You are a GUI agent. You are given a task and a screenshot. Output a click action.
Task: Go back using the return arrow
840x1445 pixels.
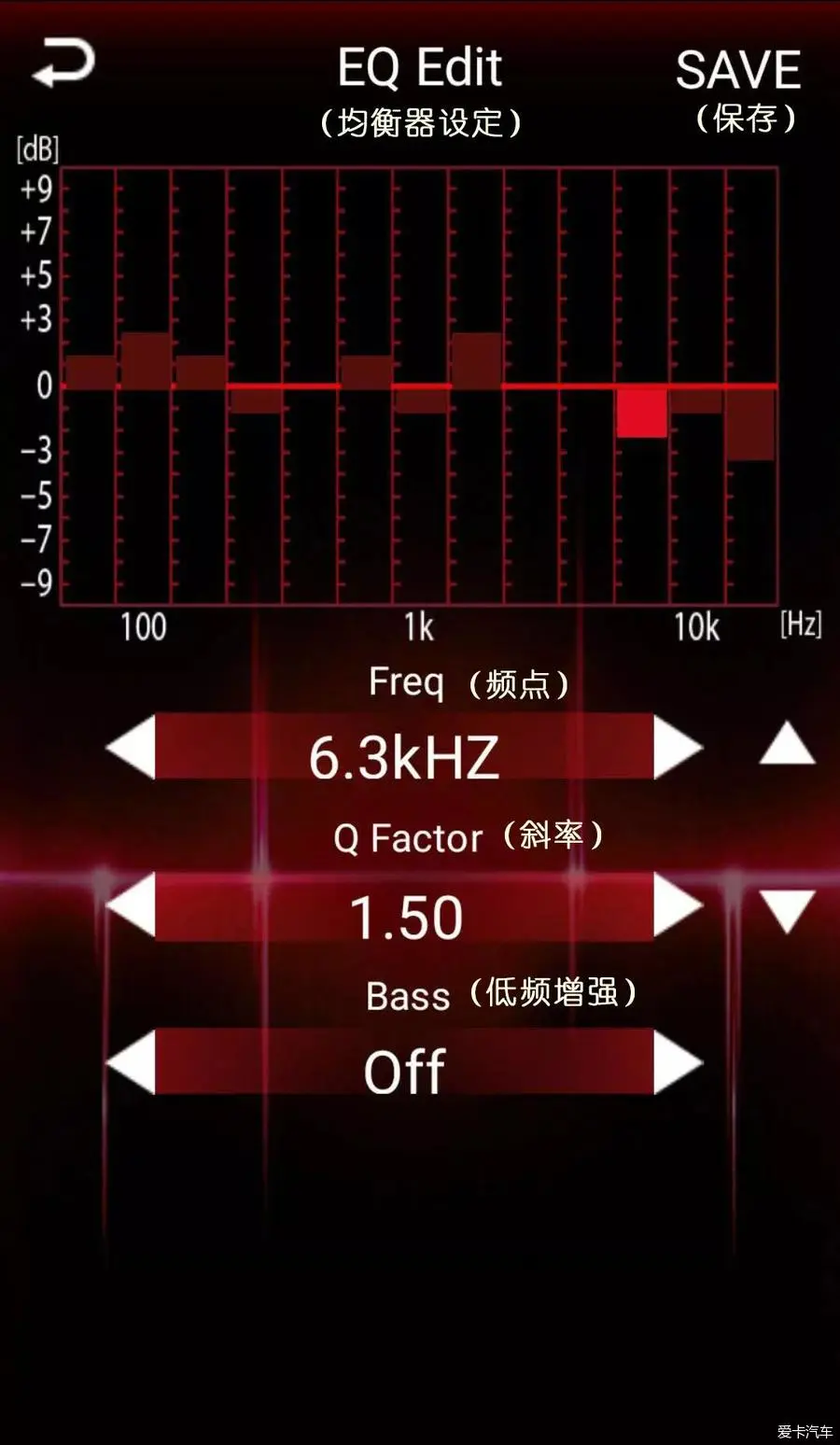pyautogui.click(x=63, y=64)
